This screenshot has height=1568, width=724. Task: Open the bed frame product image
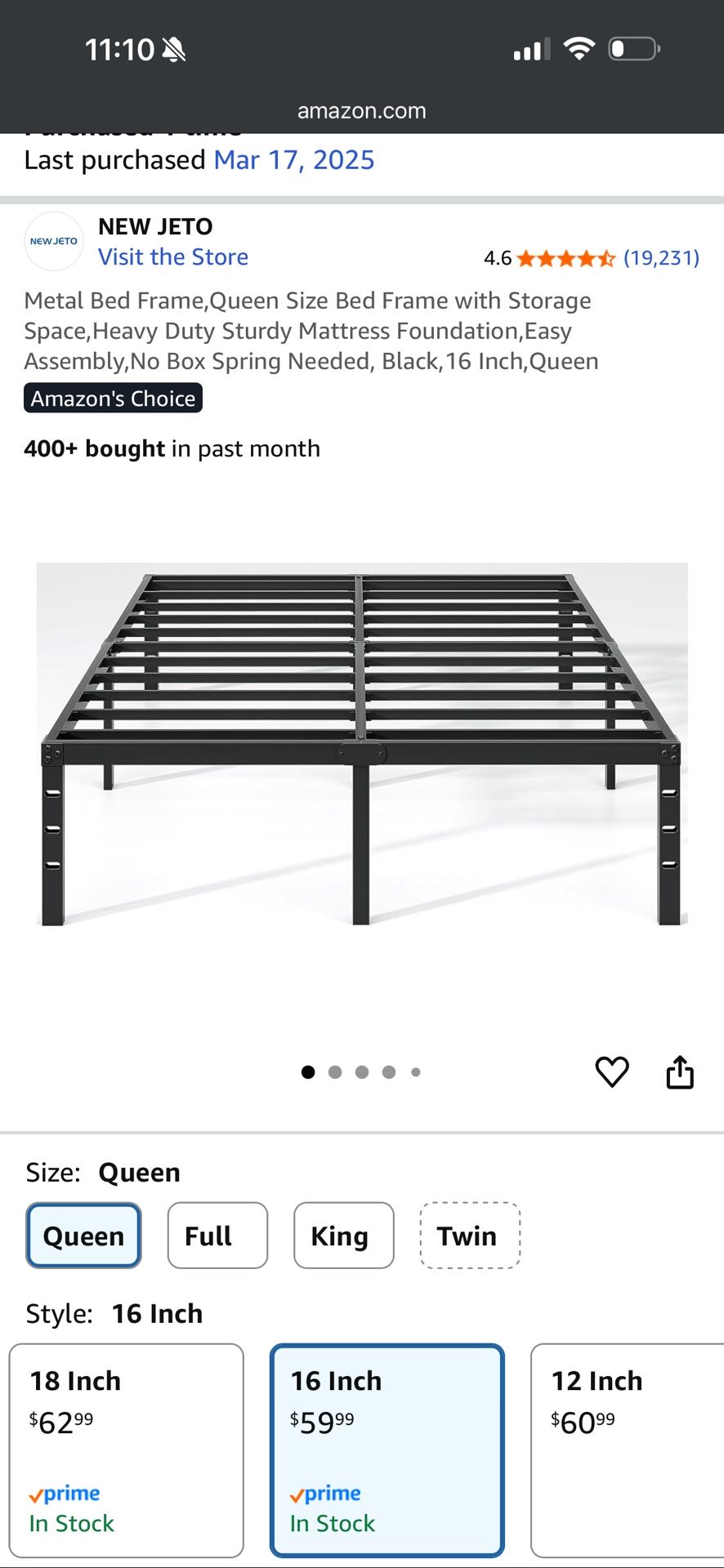[x=362, y=743]
